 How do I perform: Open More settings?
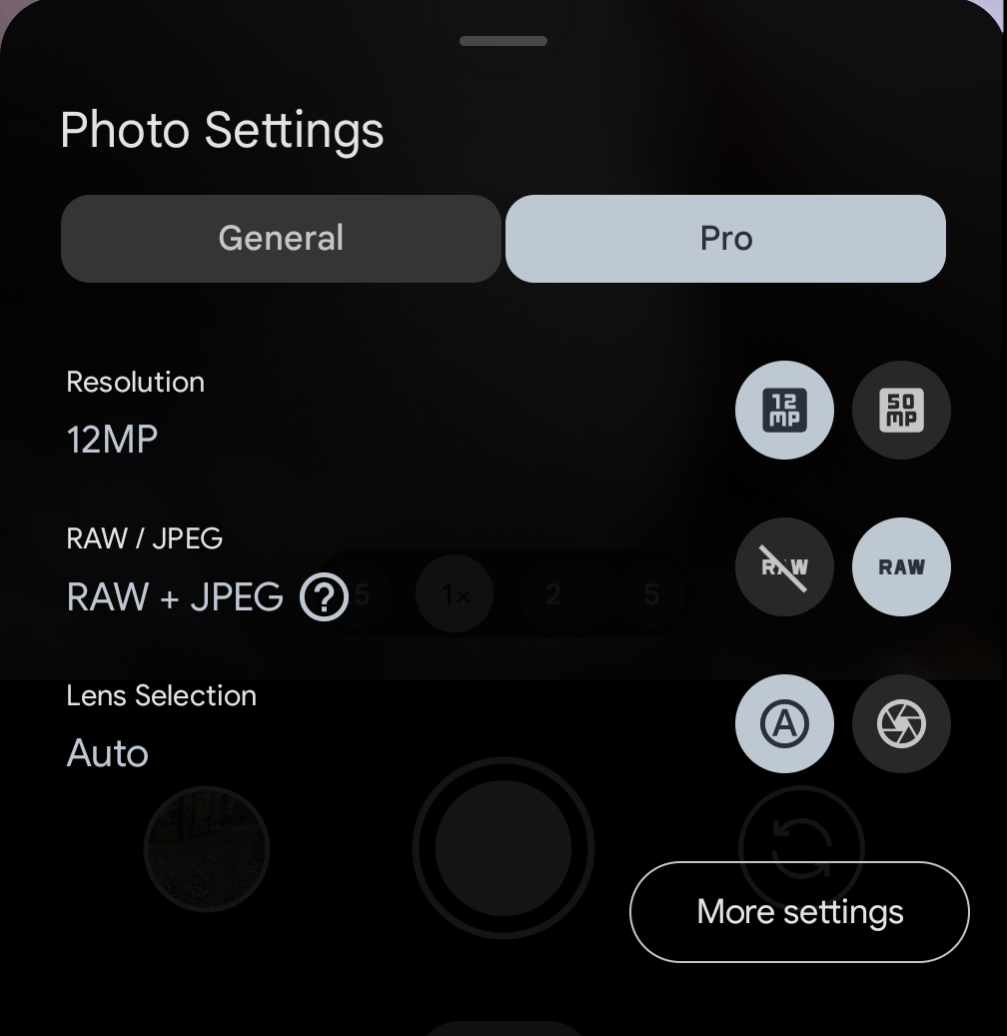pos(799,912)
